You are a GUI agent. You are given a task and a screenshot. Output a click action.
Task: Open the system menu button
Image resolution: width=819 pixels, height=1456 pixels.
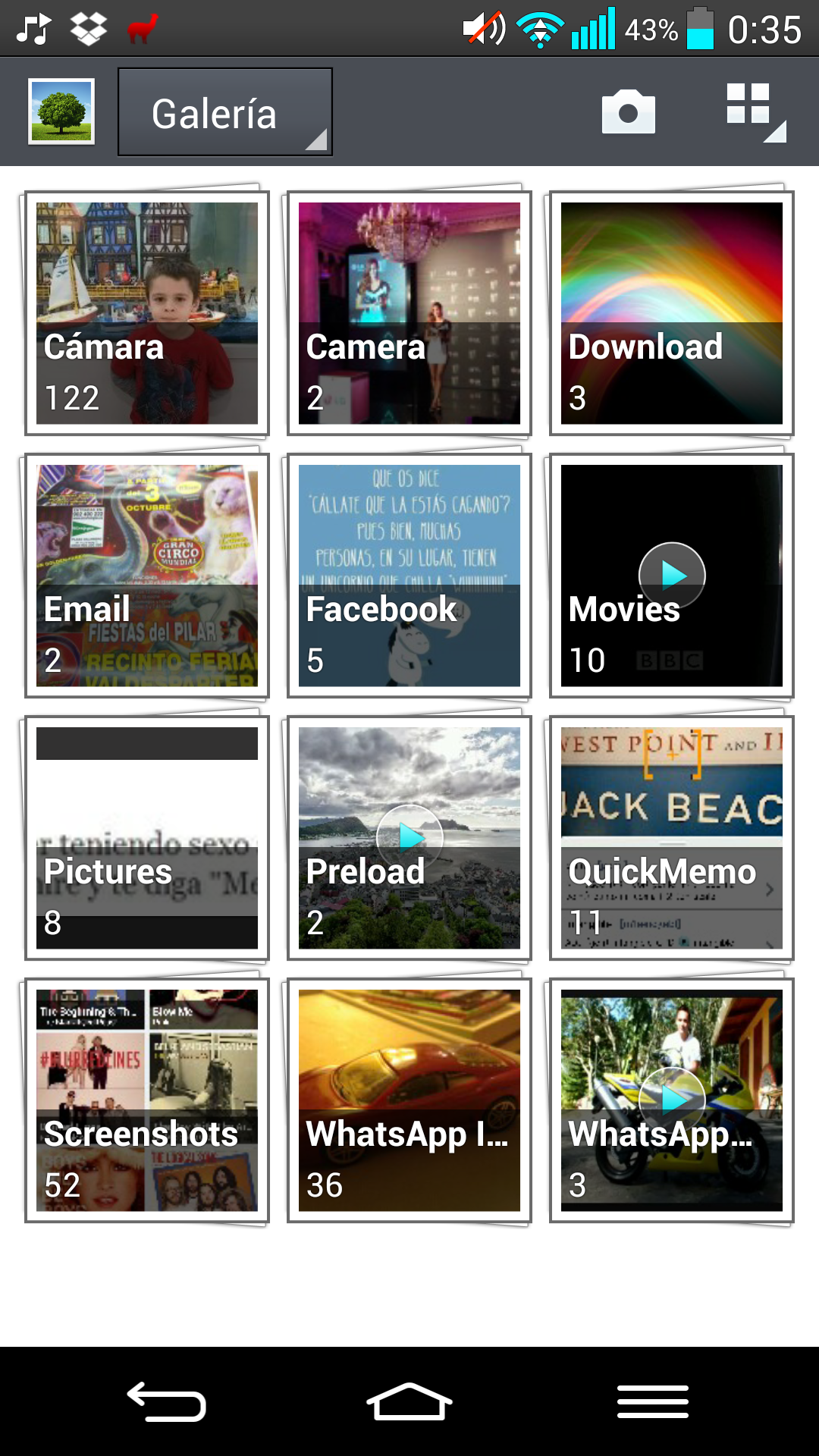coord(652,1401)
